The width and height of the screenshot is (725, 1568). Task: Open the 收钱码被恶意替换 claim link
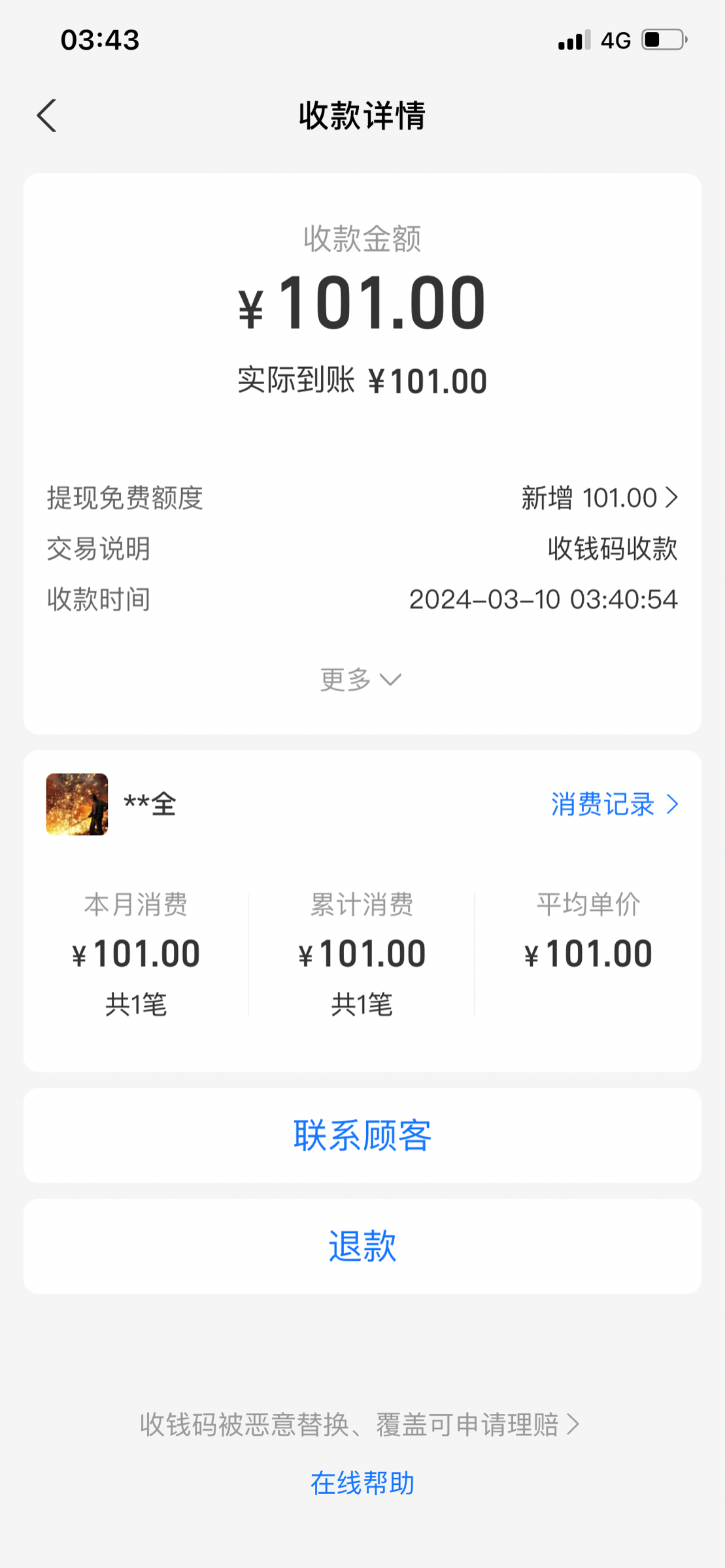click(x=360, y=1424)
